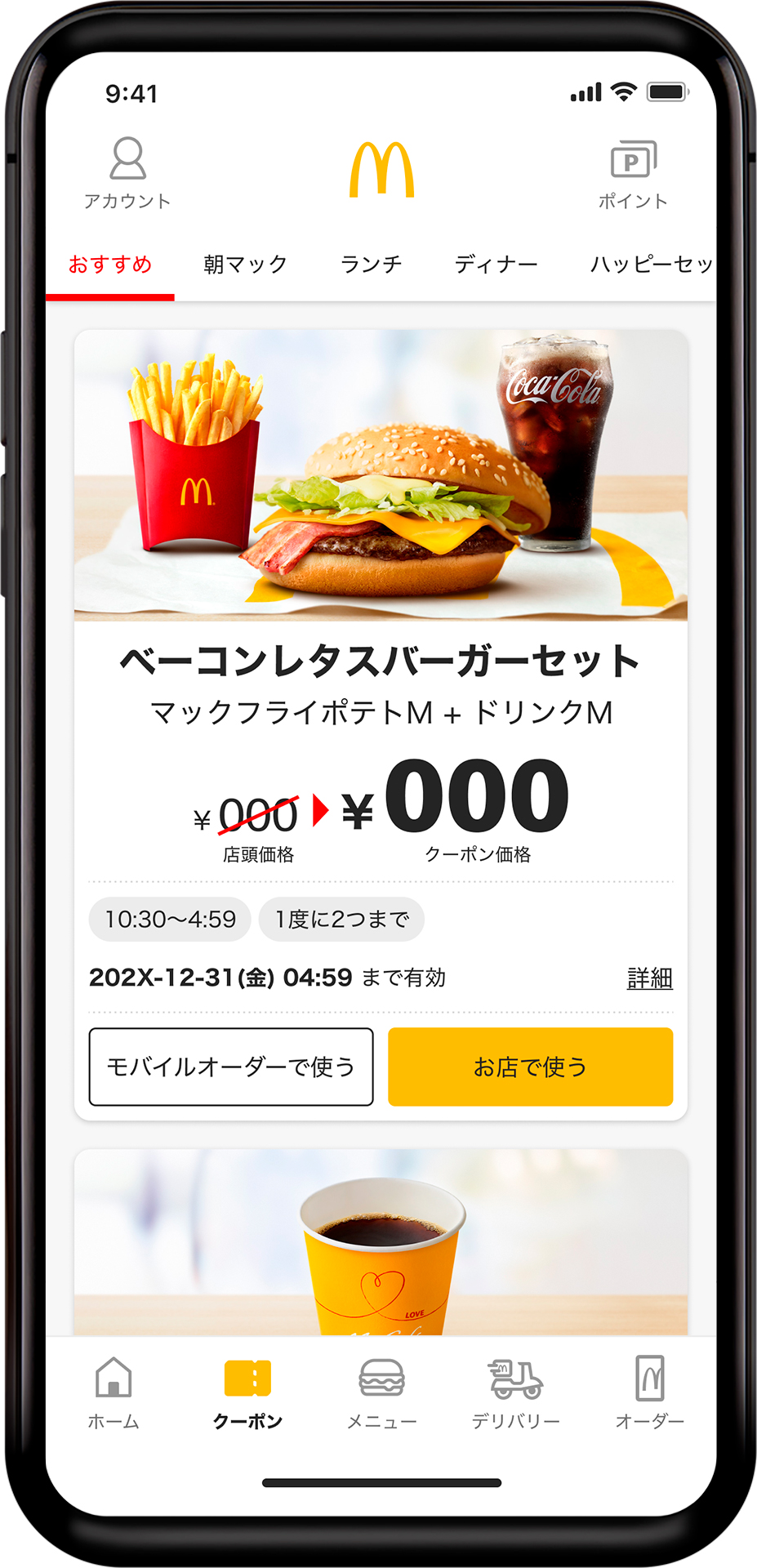Image resolution: width=757 pixels, height=1568 pixels.
Task: Switch to the 朝マック tab
Action: point(245,263)
